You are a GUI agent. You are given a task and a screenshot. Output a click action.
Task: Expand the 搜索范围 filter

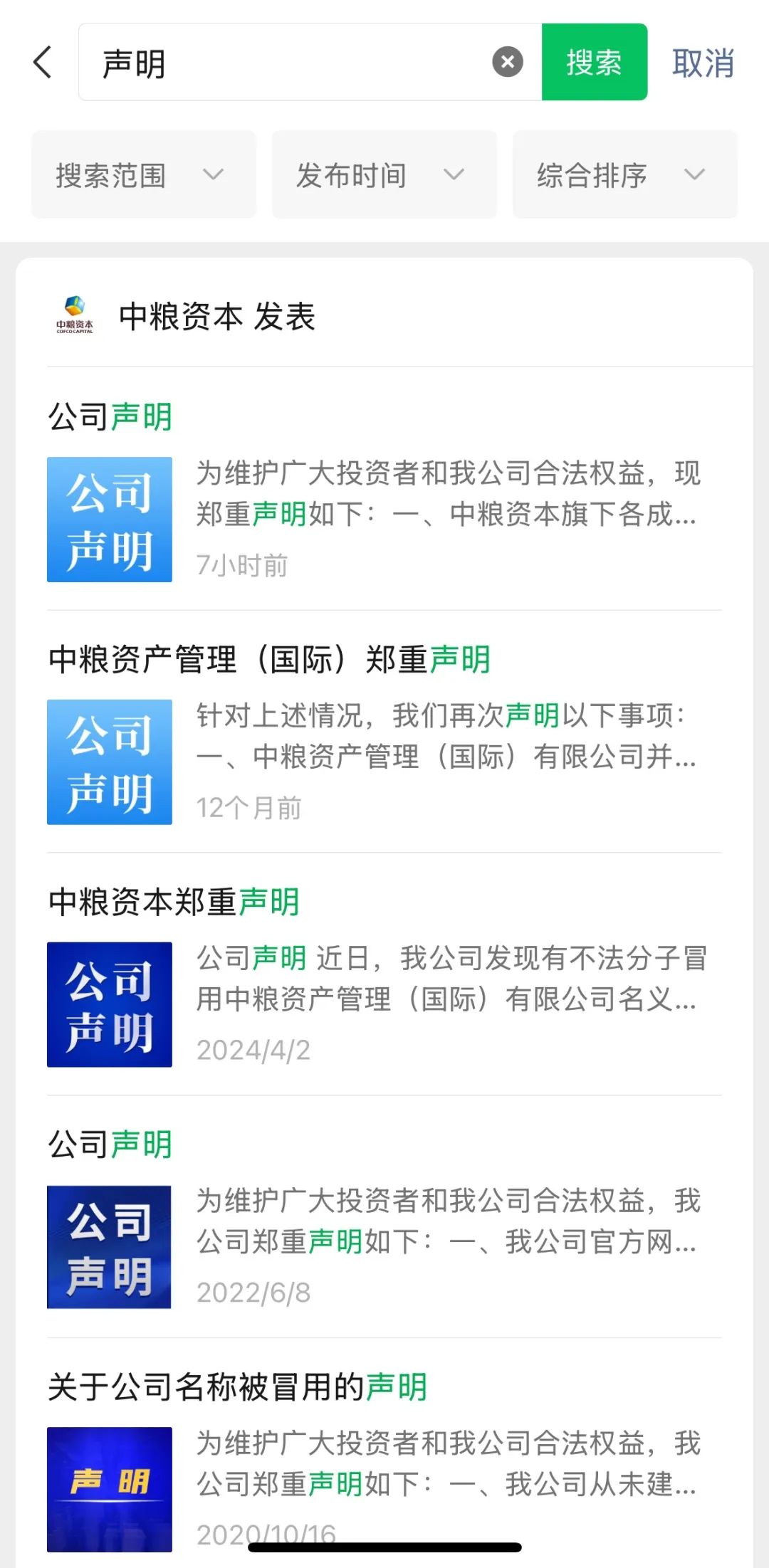tap(143, 174)
